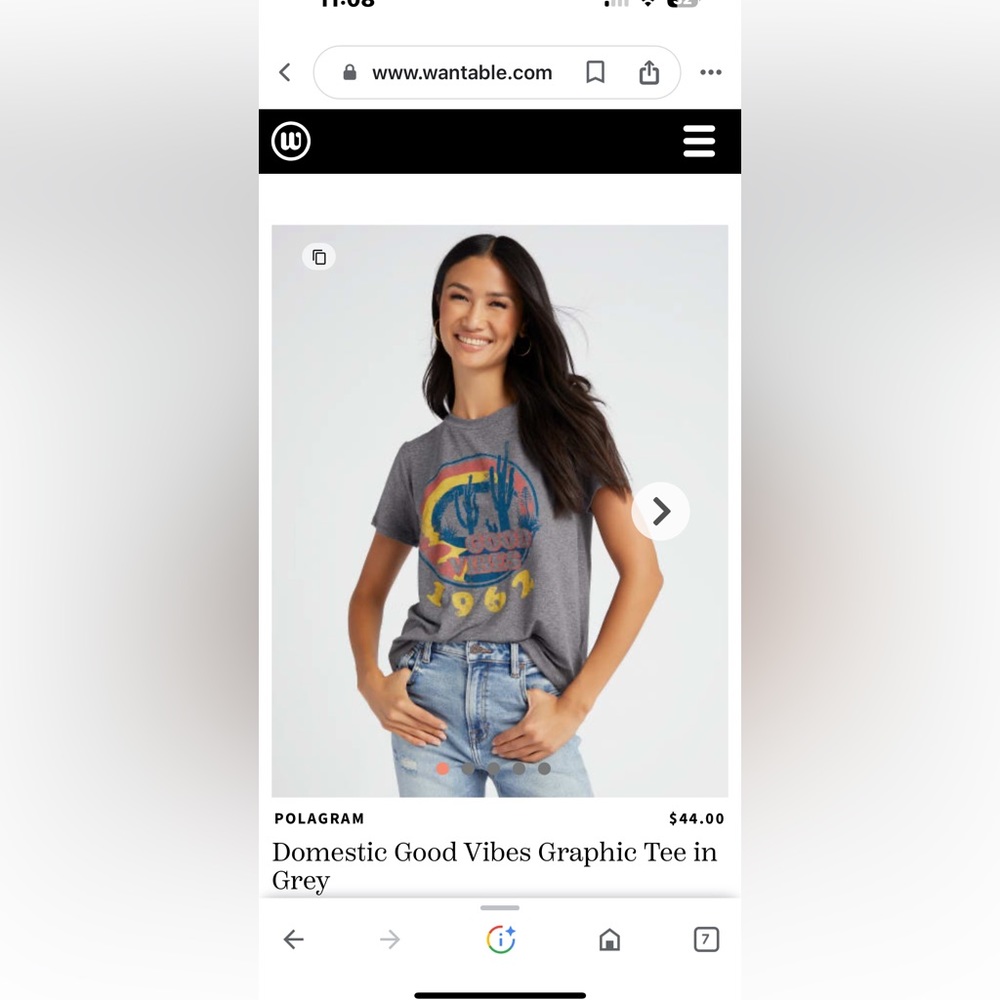View the 7 open tabs
The image size is (1000, 1000).
(x=706, y=939)
